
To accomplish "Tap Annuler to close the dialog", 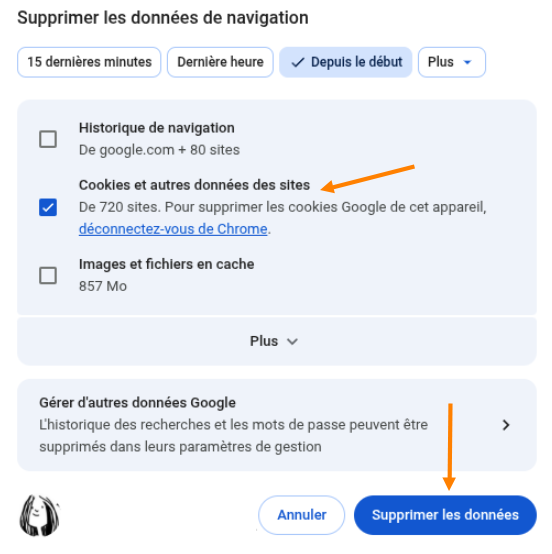I will click(301, 515).
